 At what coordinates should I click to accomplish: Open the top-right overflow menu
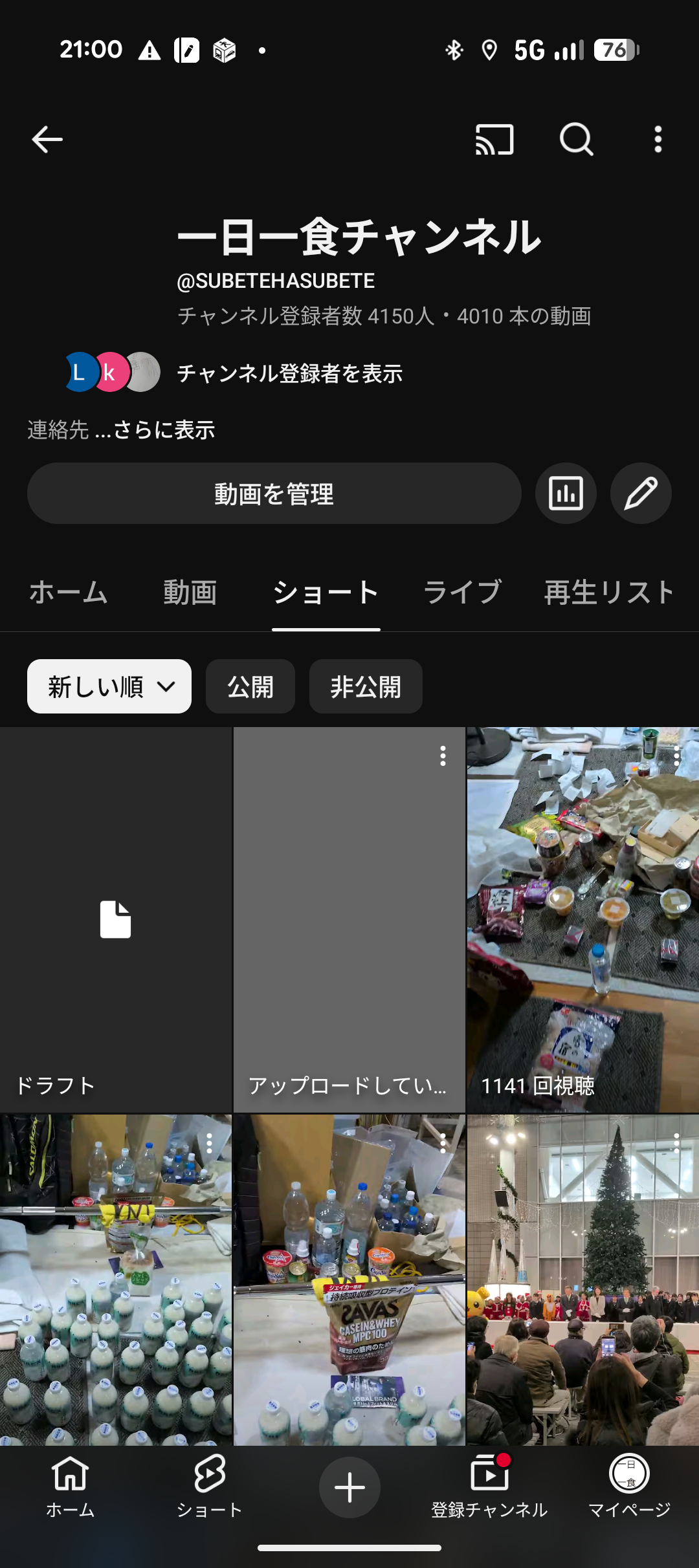(x=658, y=139)
